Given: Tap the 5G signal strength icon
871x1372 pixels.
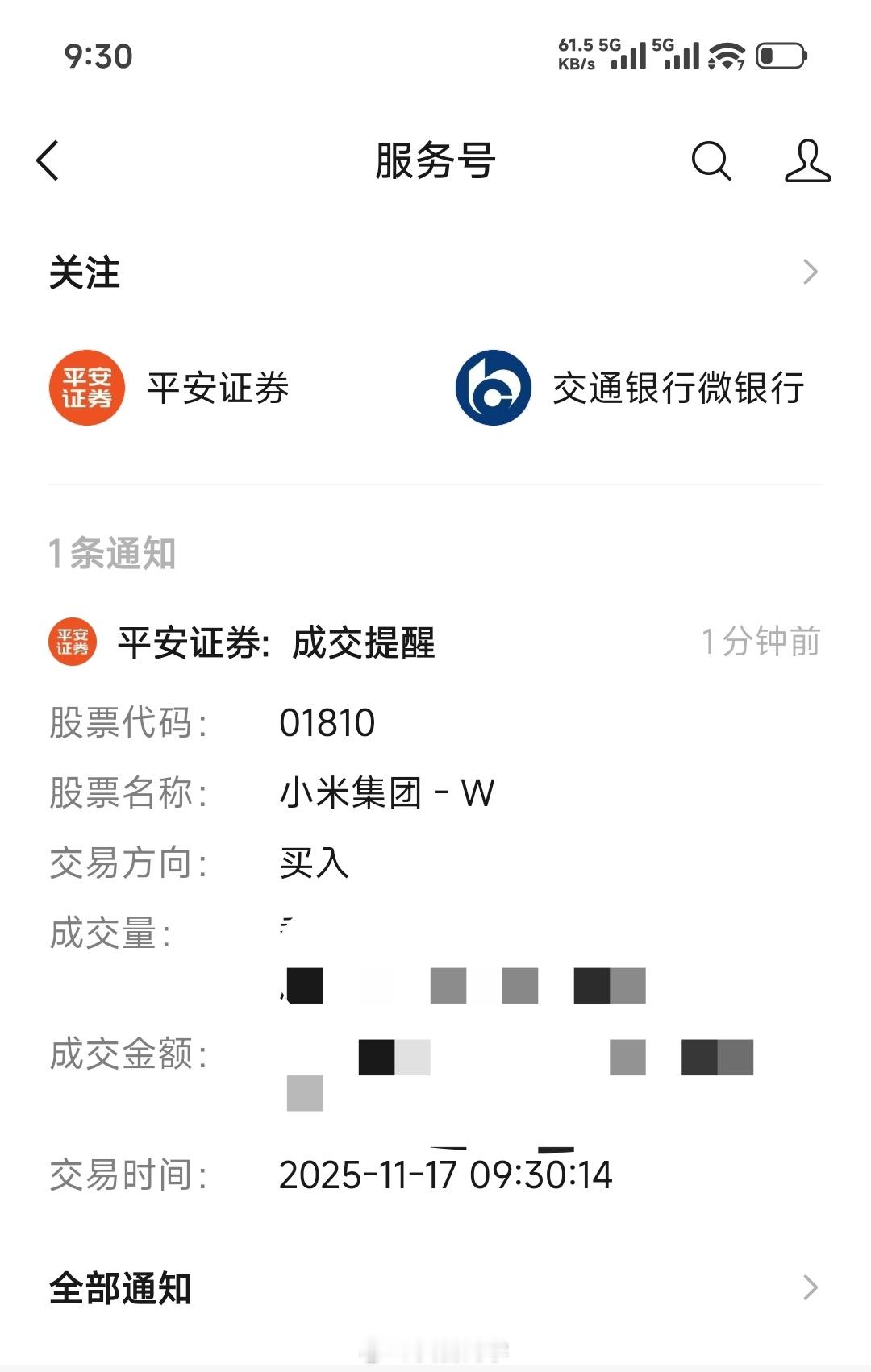Looking at the screenshot, I should [680, 56].
